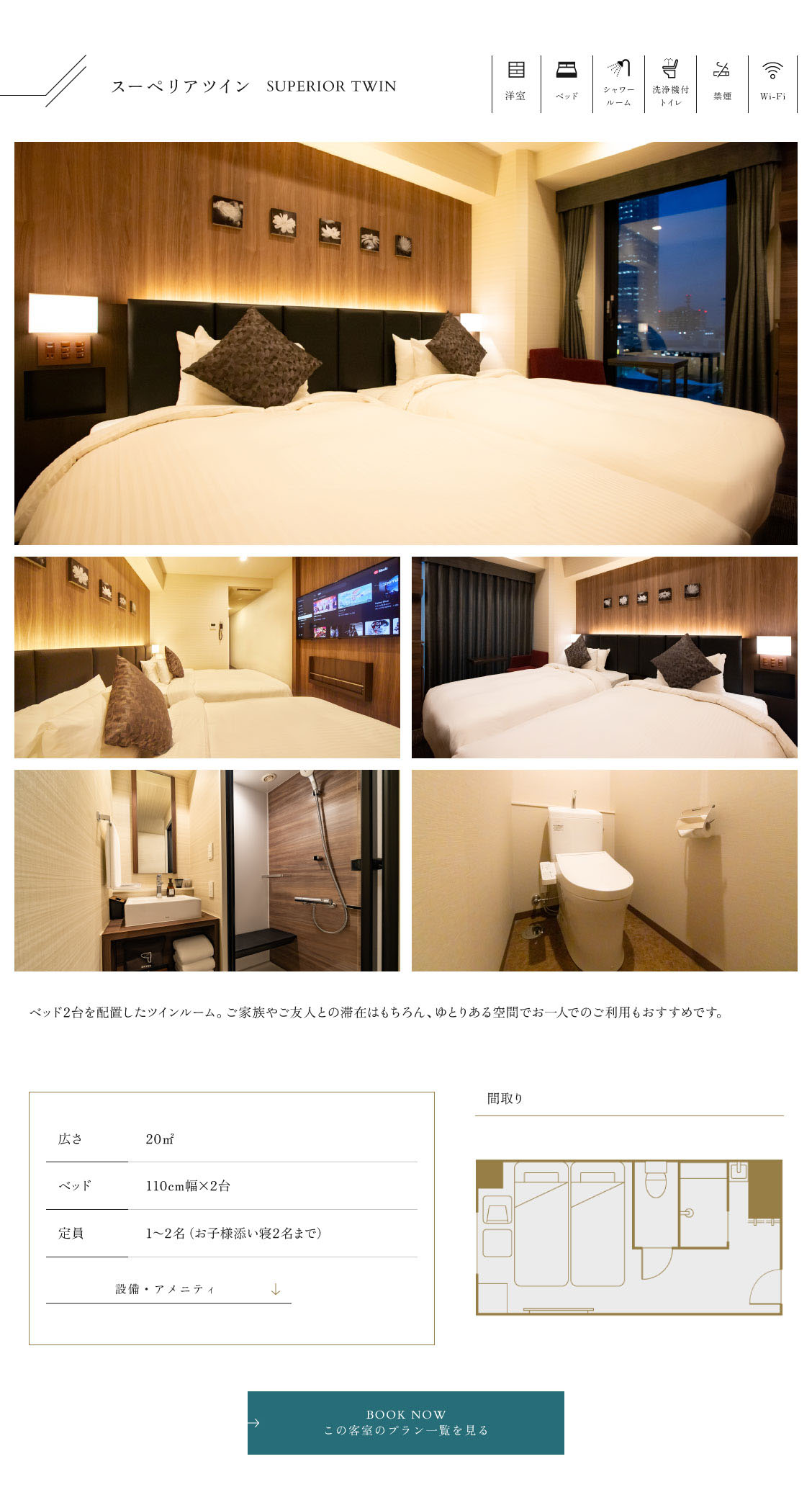Expand the 設備・アメニティ section

click(x=168, y=1289)
